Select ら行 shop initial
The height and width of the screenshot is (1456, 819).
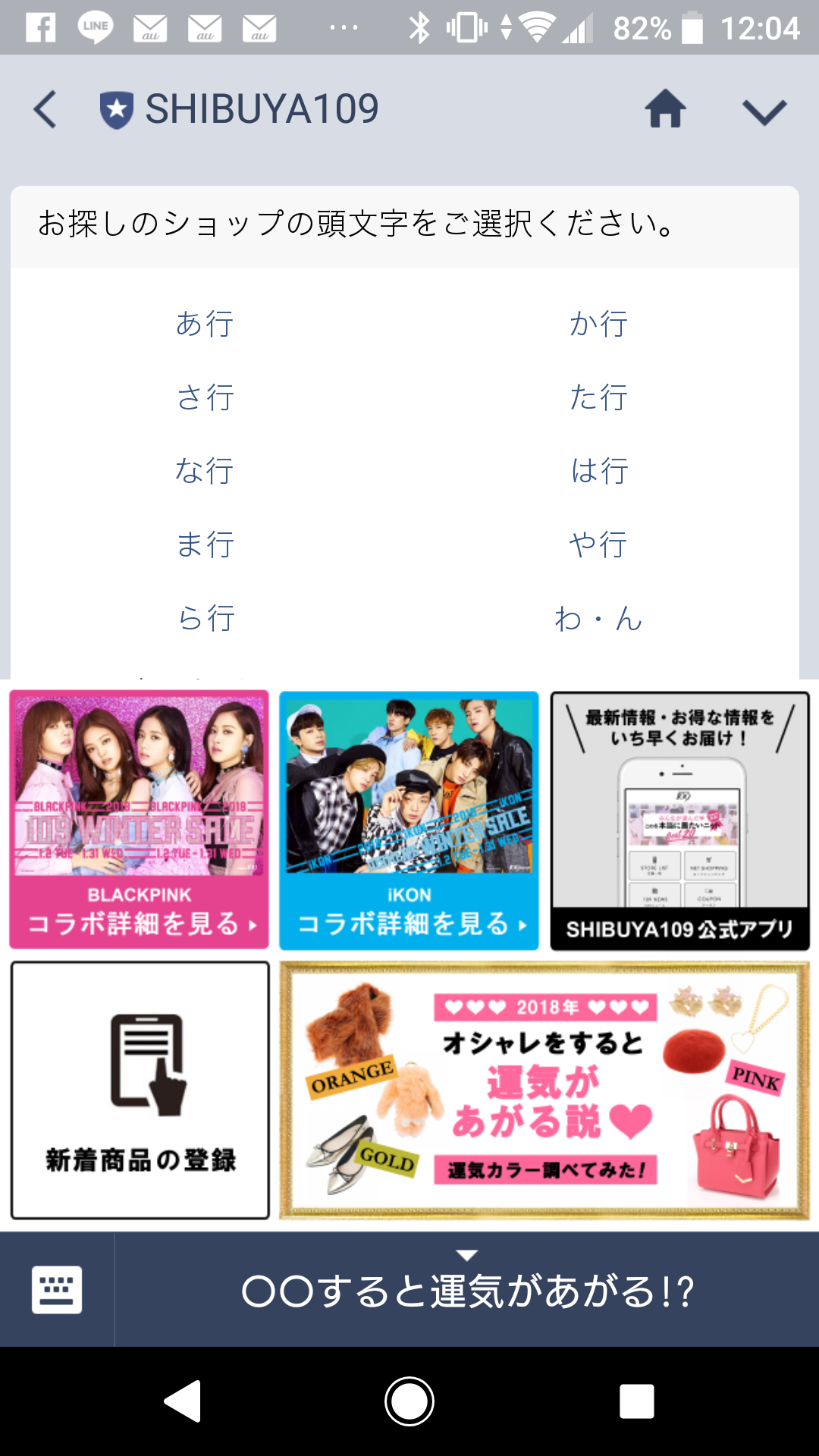point(205,618)
